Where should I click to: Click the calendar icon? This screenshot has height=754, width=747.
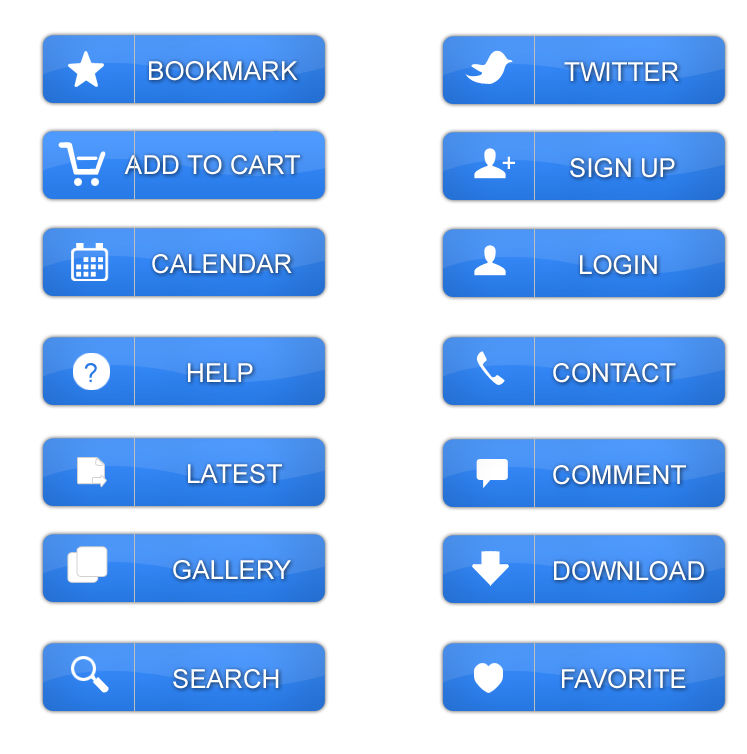click(x=87, y=262)
